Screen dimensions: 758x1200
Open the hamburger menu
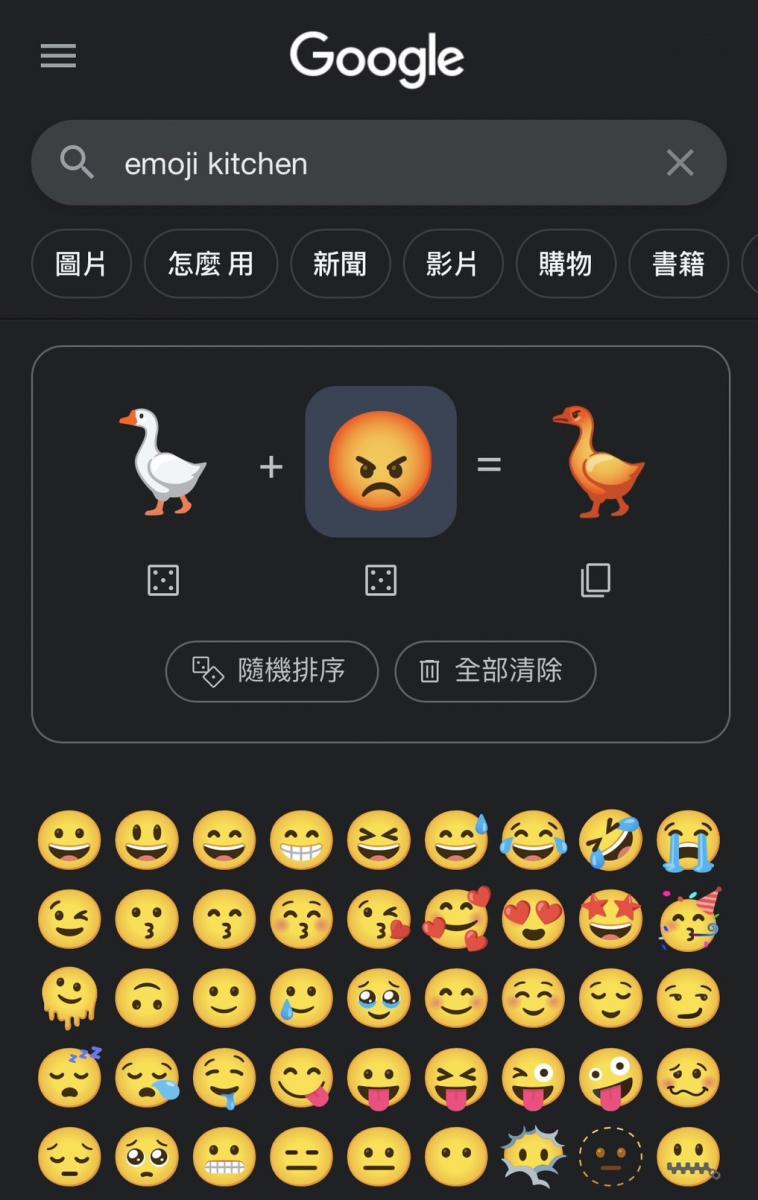pos(58,56)
